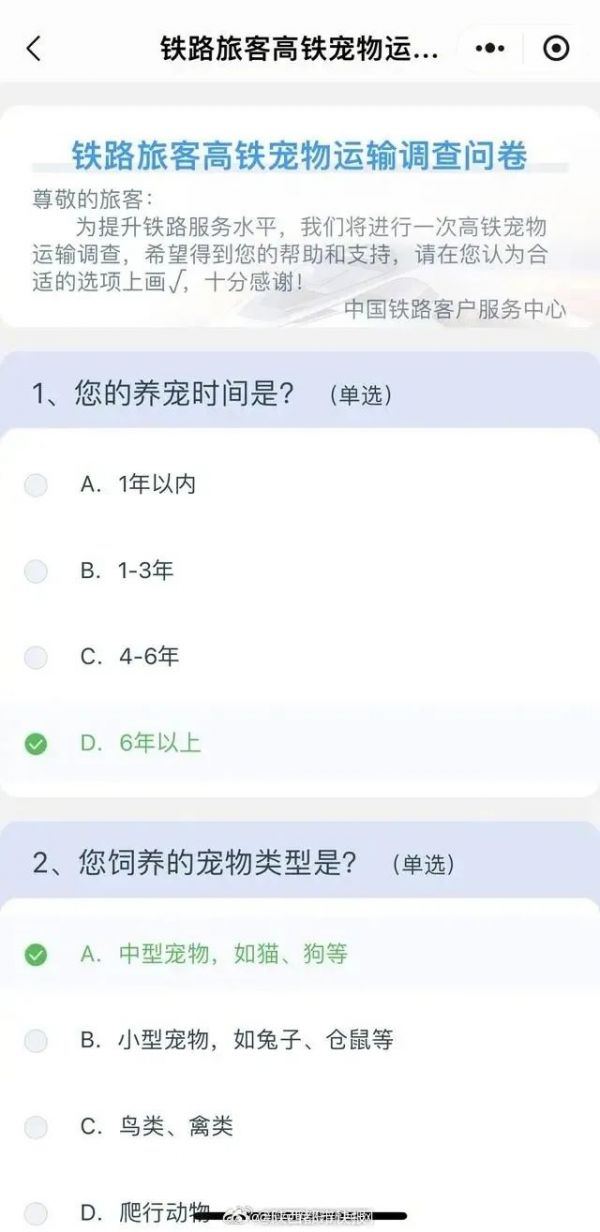Select B. 小型宠物，如兔子、仓鼠等
Viewport: 600px width, 1232px height.
click(x=36, y=1041)
